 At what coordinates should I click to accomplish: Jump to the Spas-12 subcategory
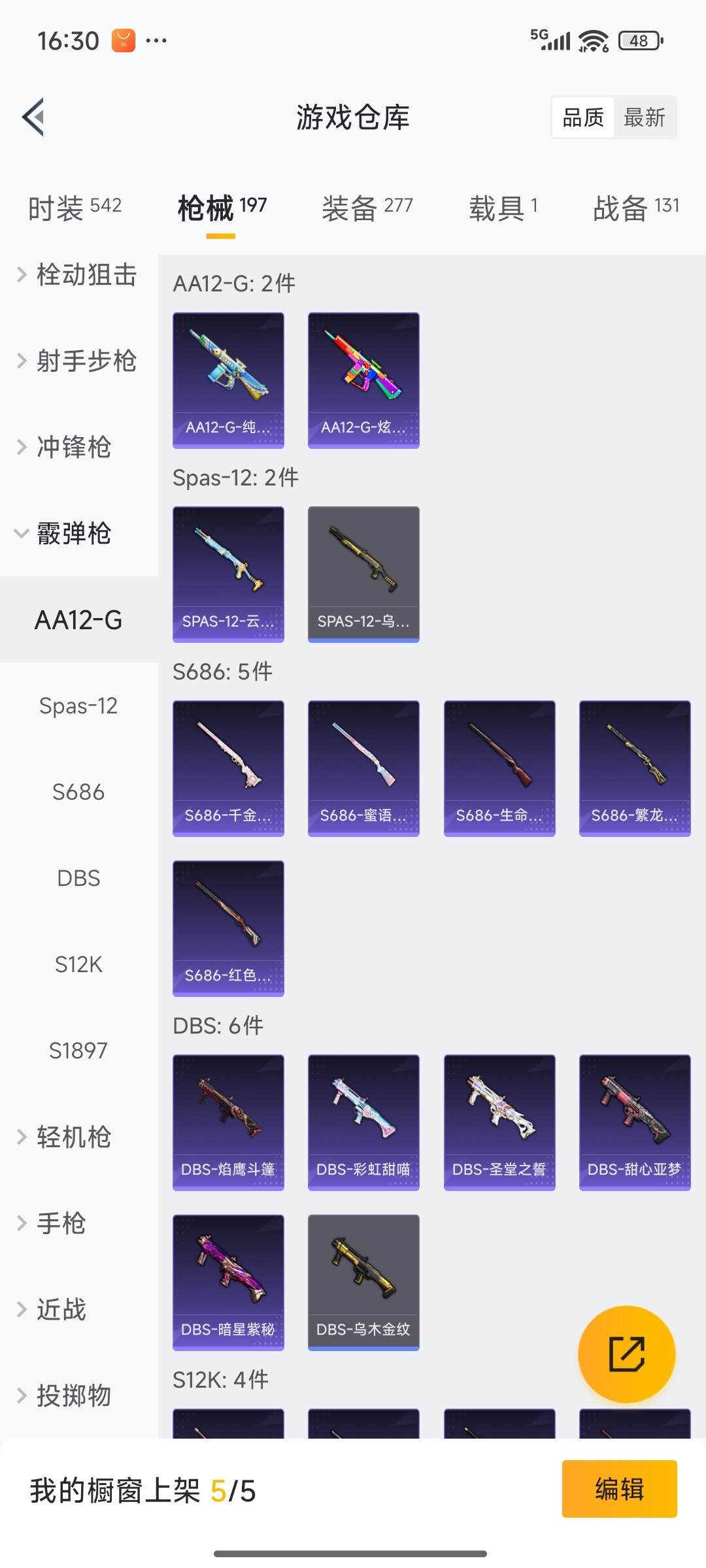(78, 706)
